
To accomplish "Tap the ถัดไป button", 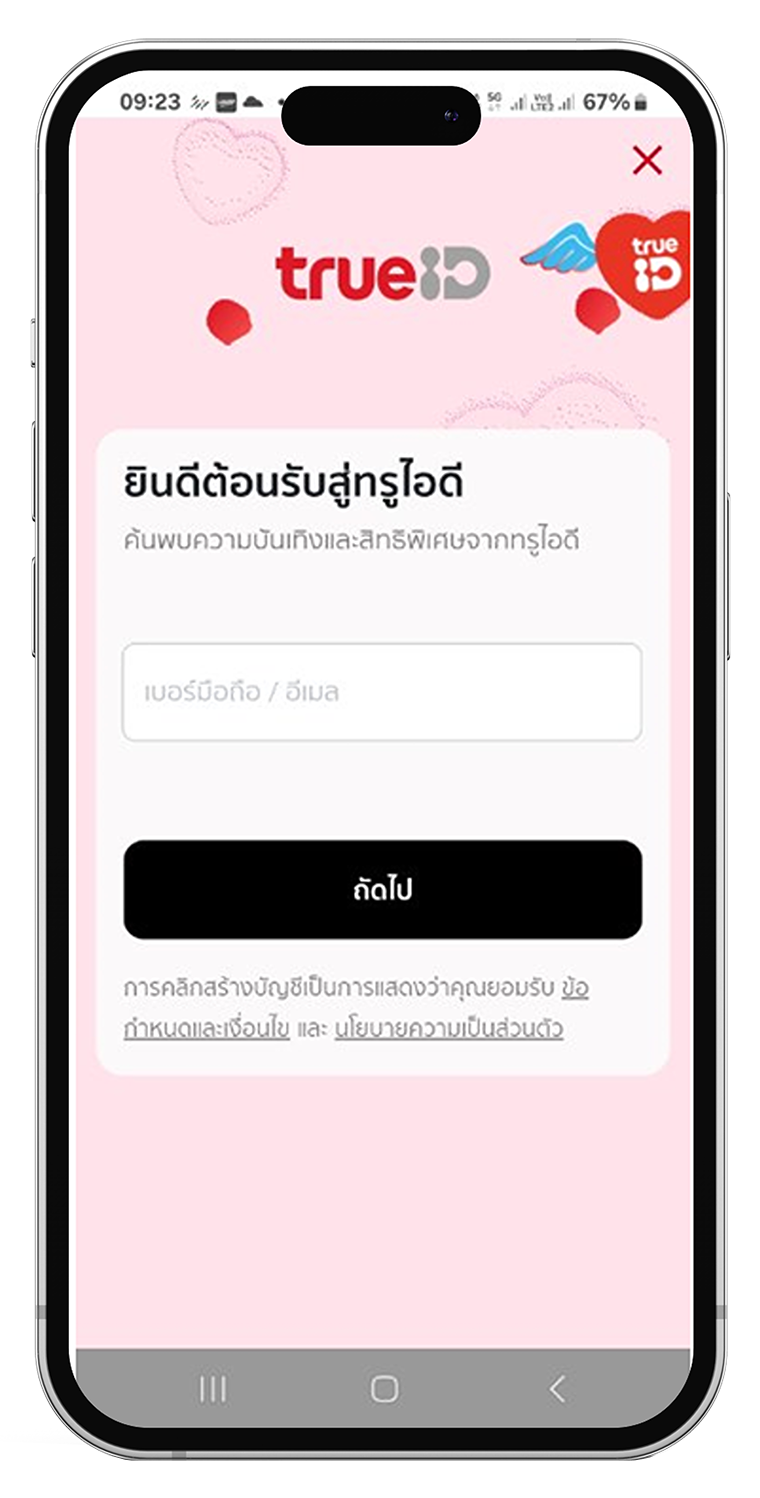I will coord(382,889).
